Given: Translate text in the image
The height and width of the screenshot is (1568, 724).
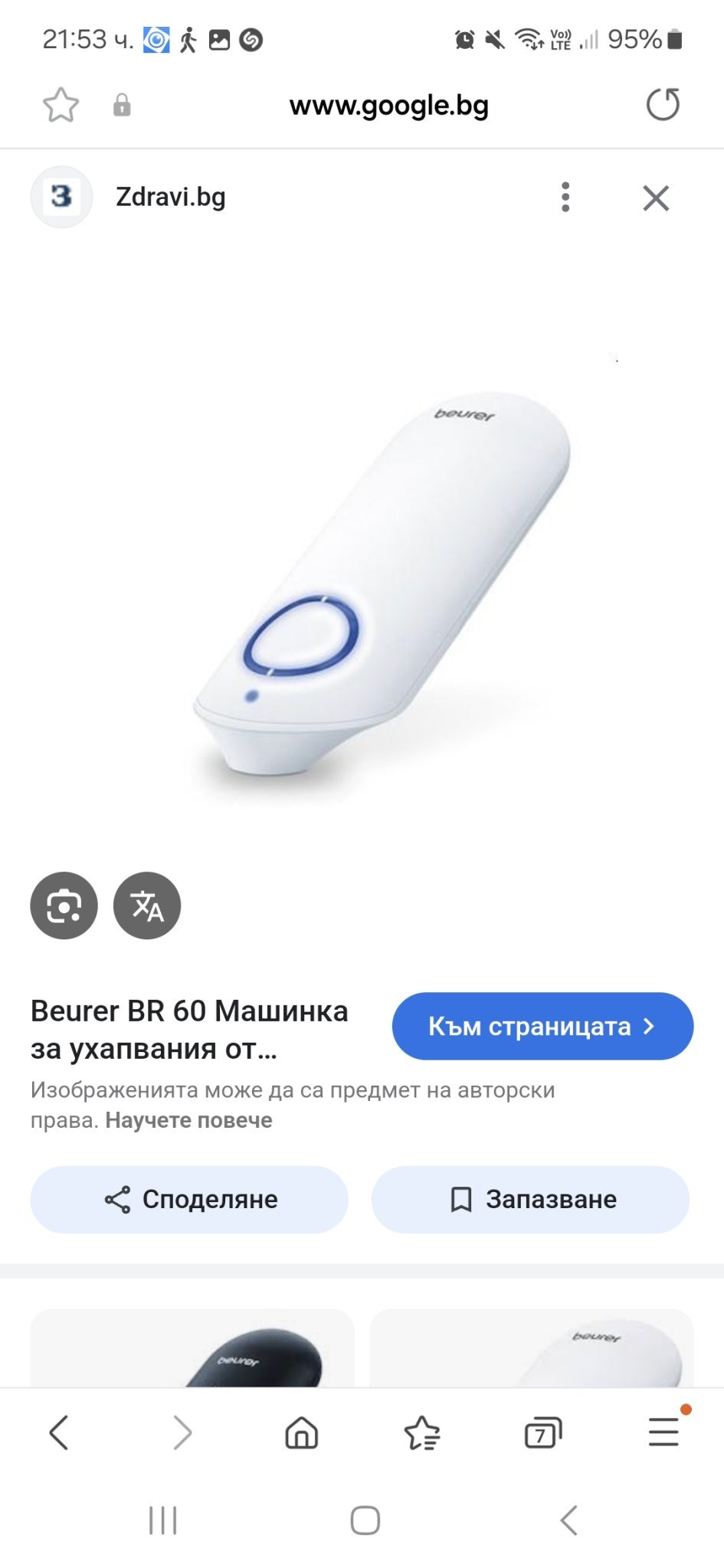Looking at the screenshot, I should click(147, 906).
